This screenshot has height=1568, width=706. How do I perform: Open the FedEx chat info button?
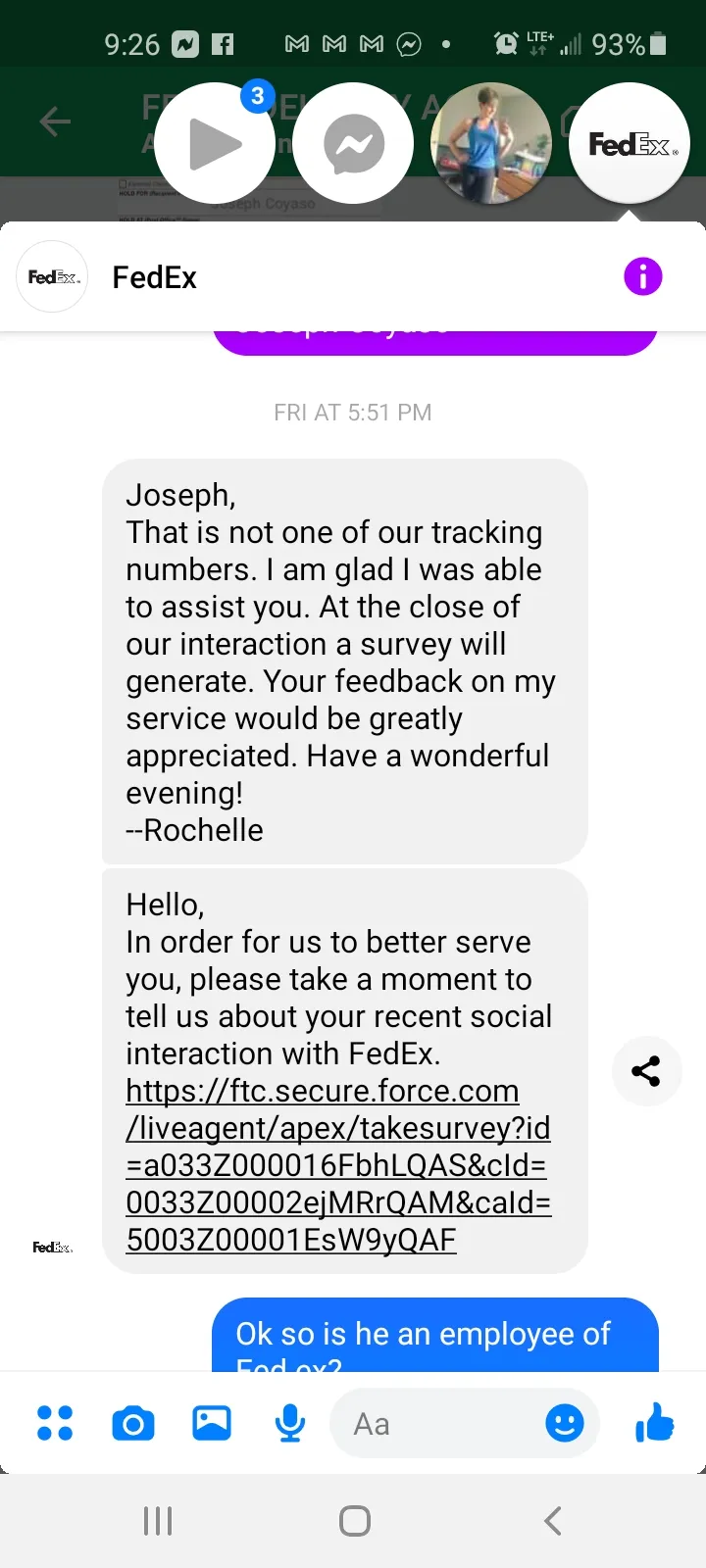[643, 276]
